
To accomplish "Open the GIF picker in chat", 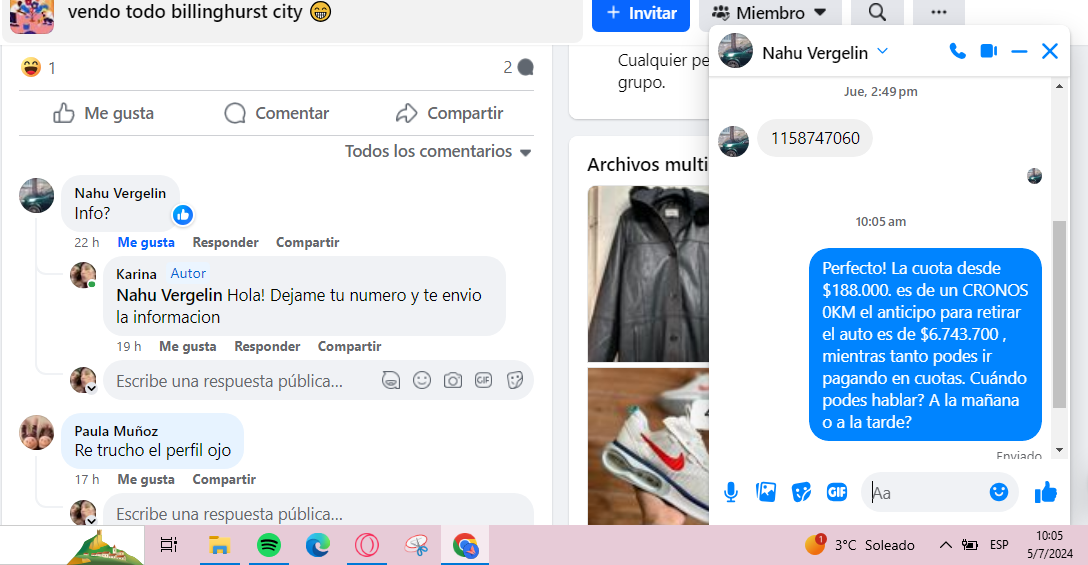I will (836, 492).
